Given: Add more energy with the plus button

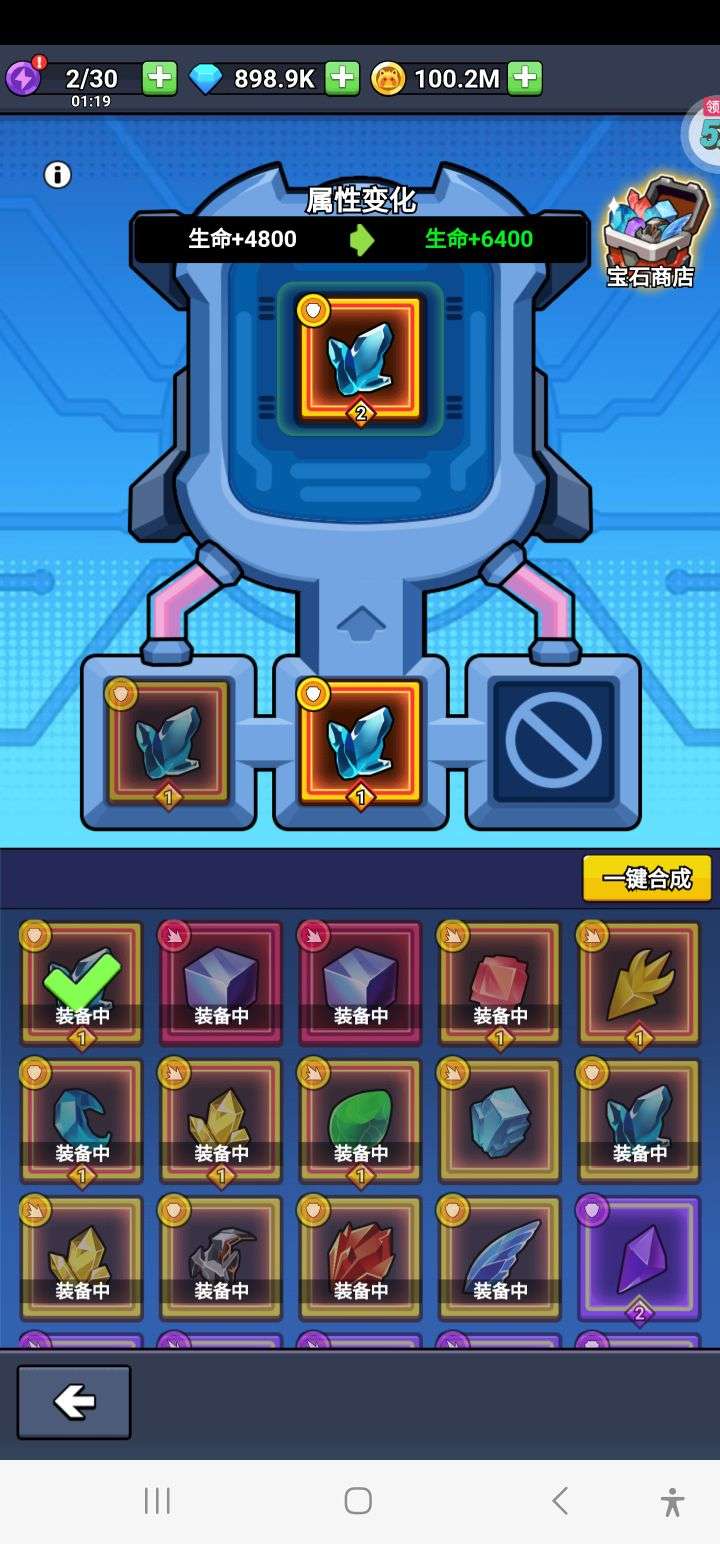Looking at the screenshot, I should pyautogui.click(x=159, y=78).
